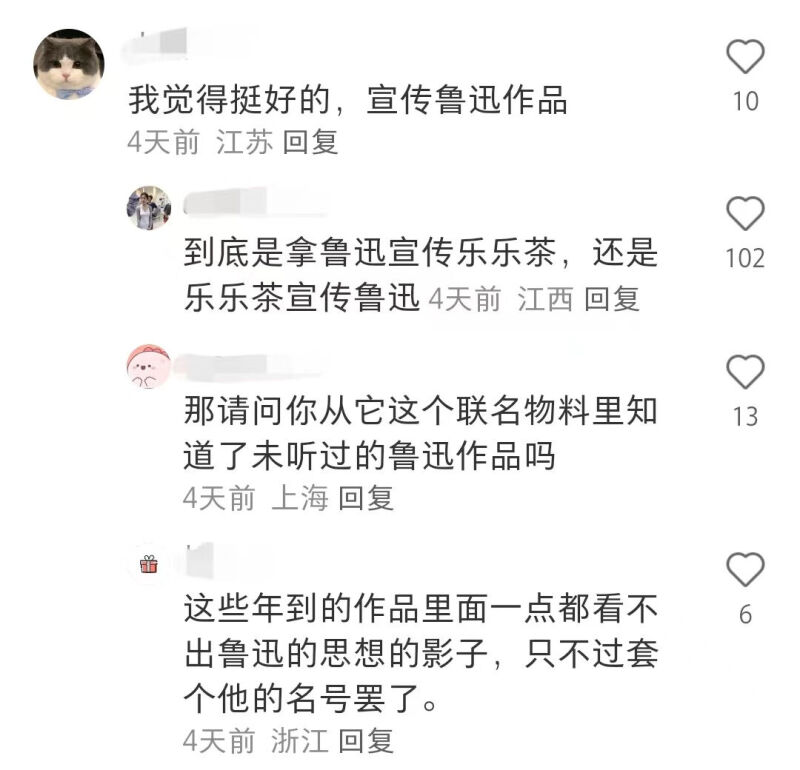Reply to the comment from 上海
The width and height of the screenshot is (800, 770).
pos(366,497)
